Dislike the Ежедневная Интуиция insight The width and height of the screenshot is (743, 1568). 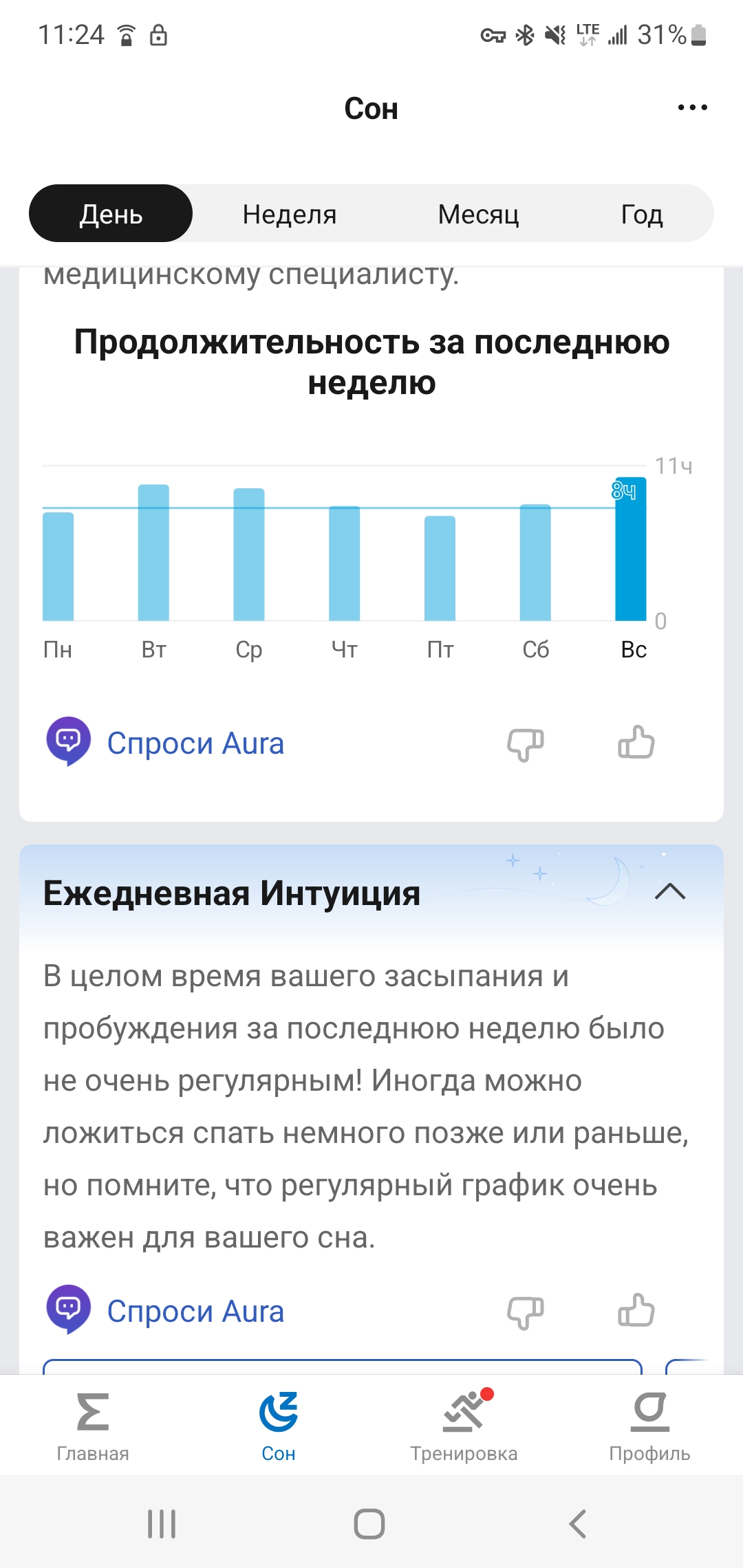point(525,1312)
